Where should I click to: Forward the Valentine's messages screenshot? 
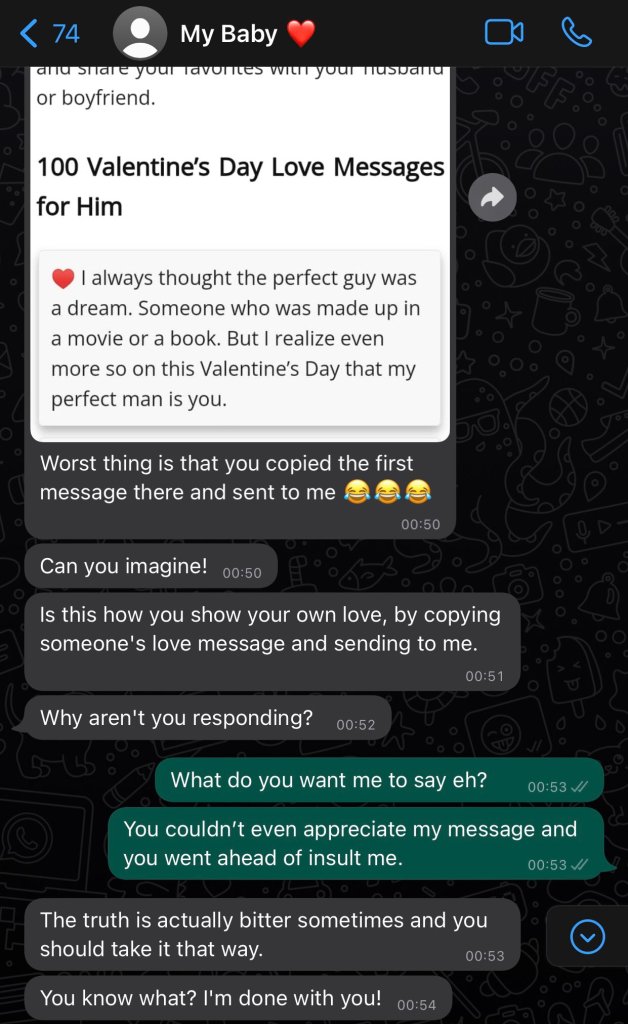coord(492,198)
